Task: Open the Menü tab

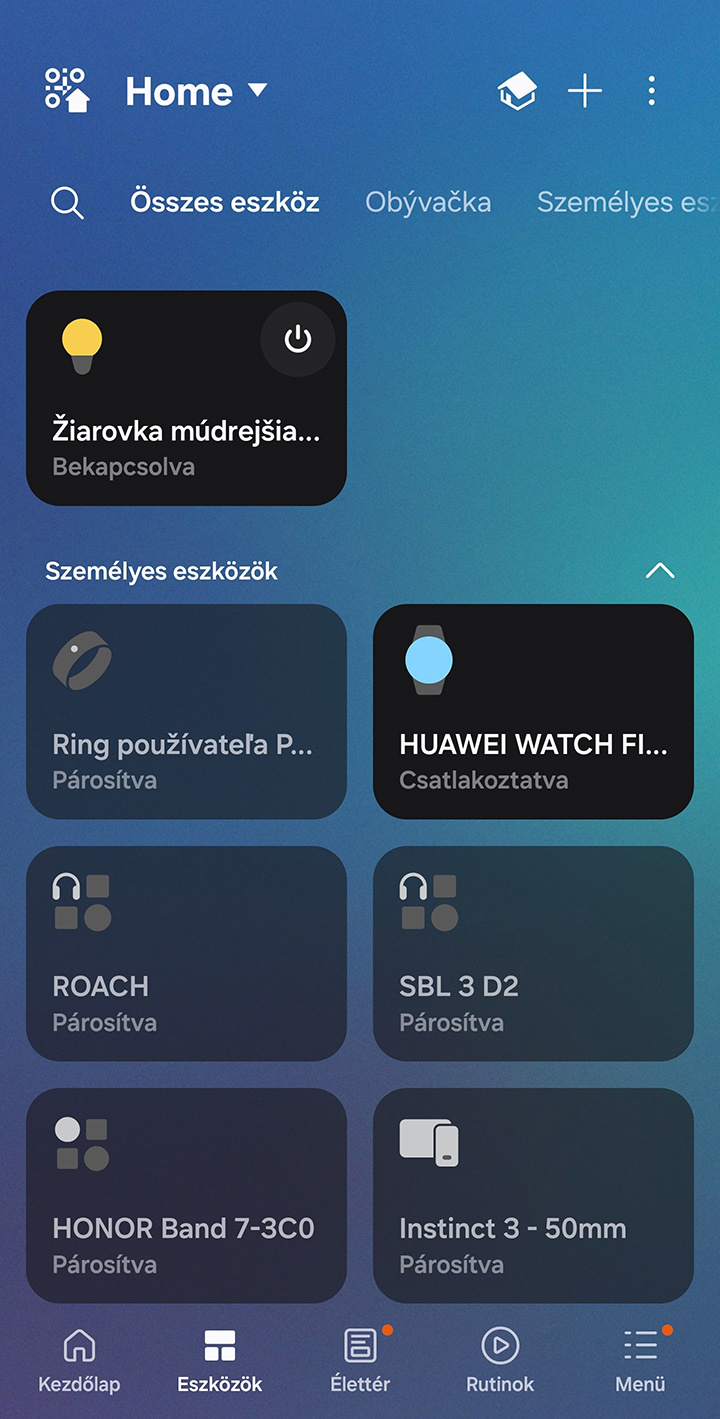Action: pos(640,1360)
